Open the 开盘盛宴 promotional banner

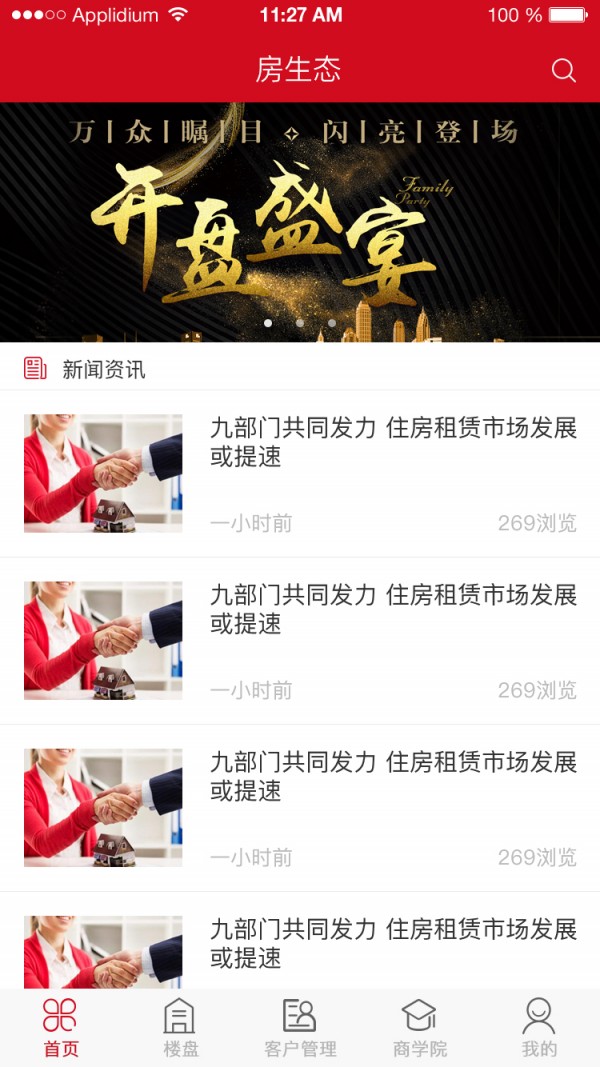[300, 222]
